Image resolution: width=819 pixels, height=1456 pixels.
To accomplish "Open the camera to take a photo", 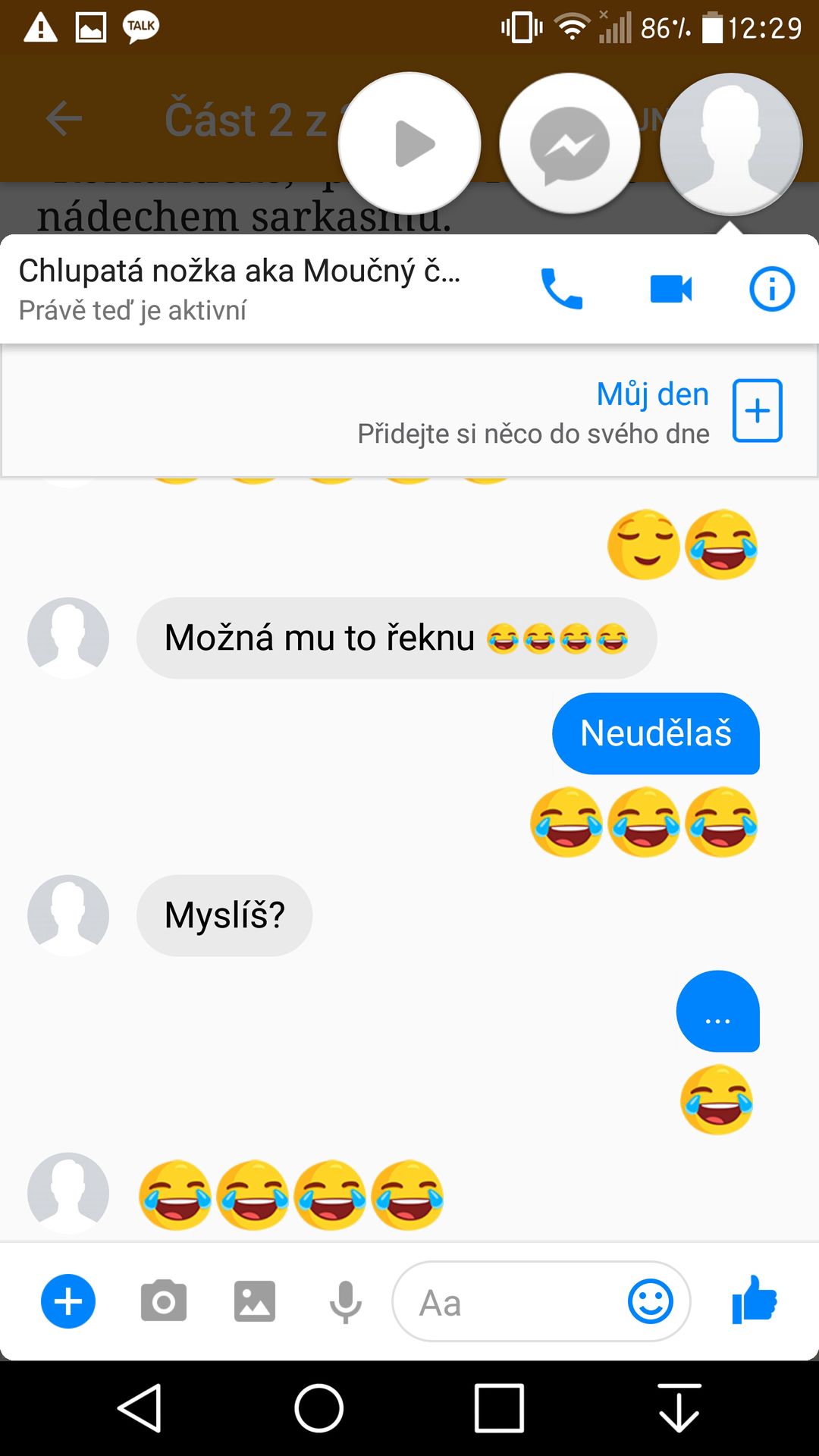I will coord(163,1301).
